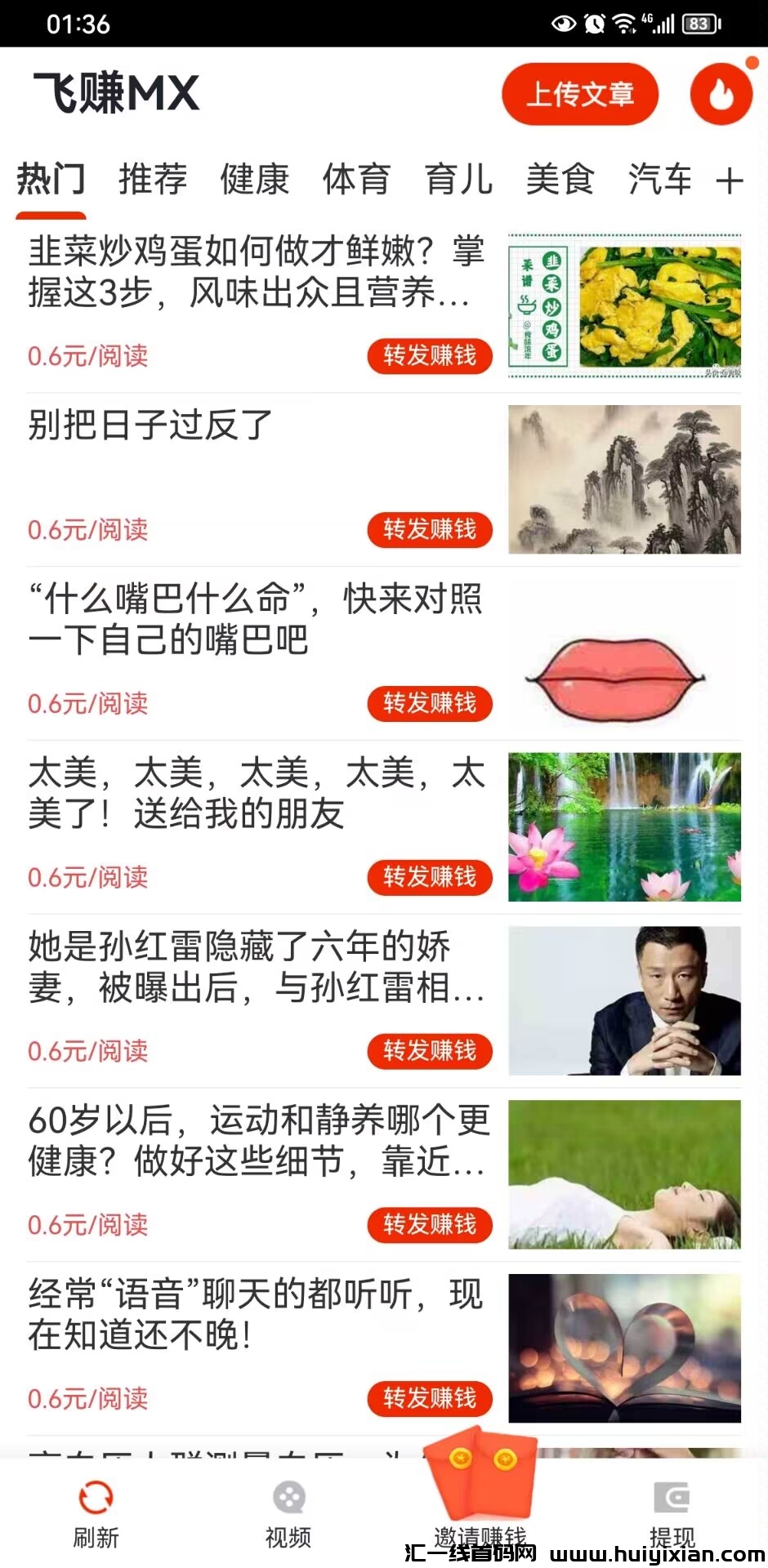The width and height of the screenshot is (768, 1568).
Task: Tap 转发赚钱 on the 别把日子过反了 article
Action: tap(430, 529)
